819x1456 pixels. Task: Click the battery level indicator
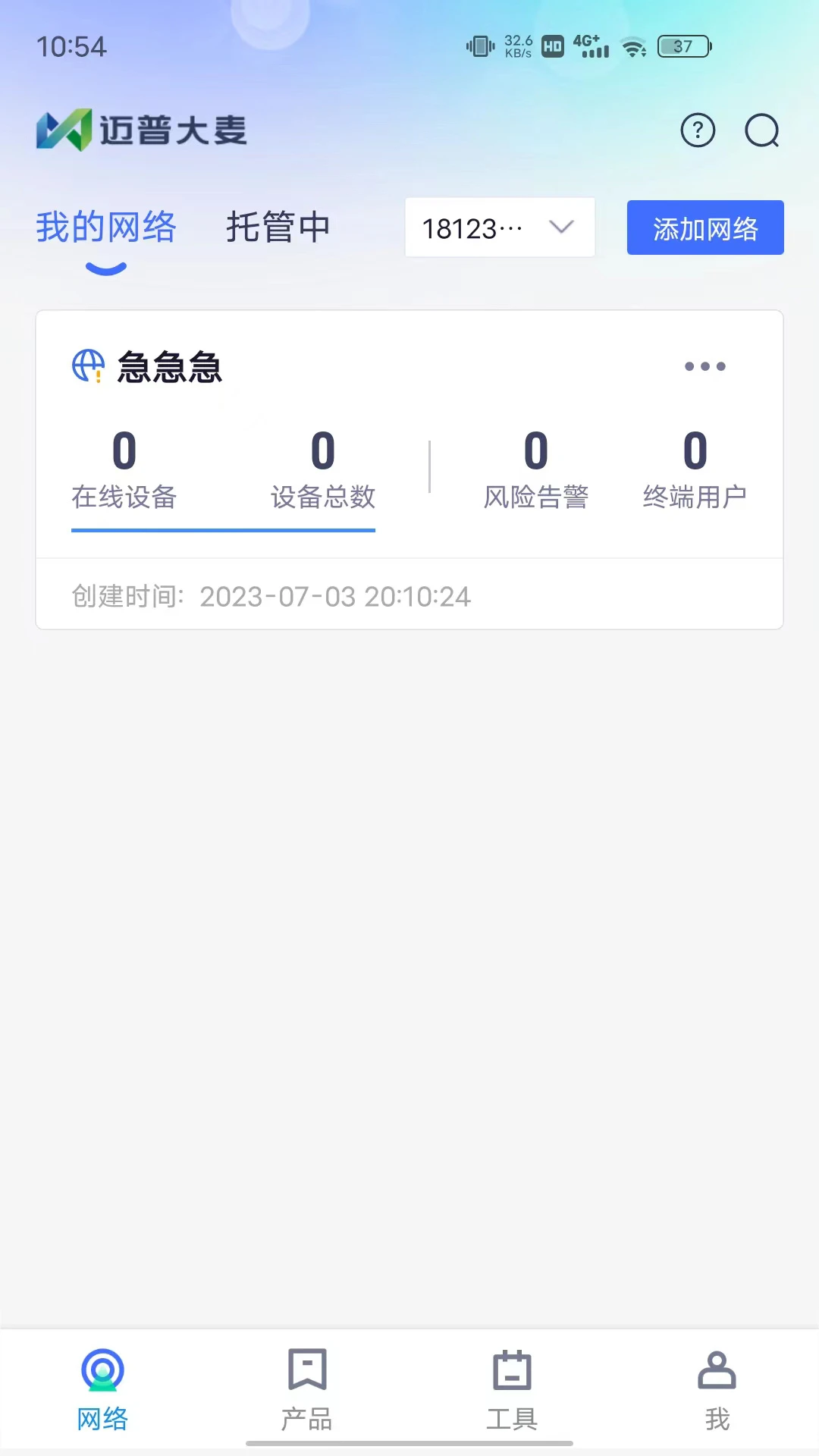click(x=682, y=46)
